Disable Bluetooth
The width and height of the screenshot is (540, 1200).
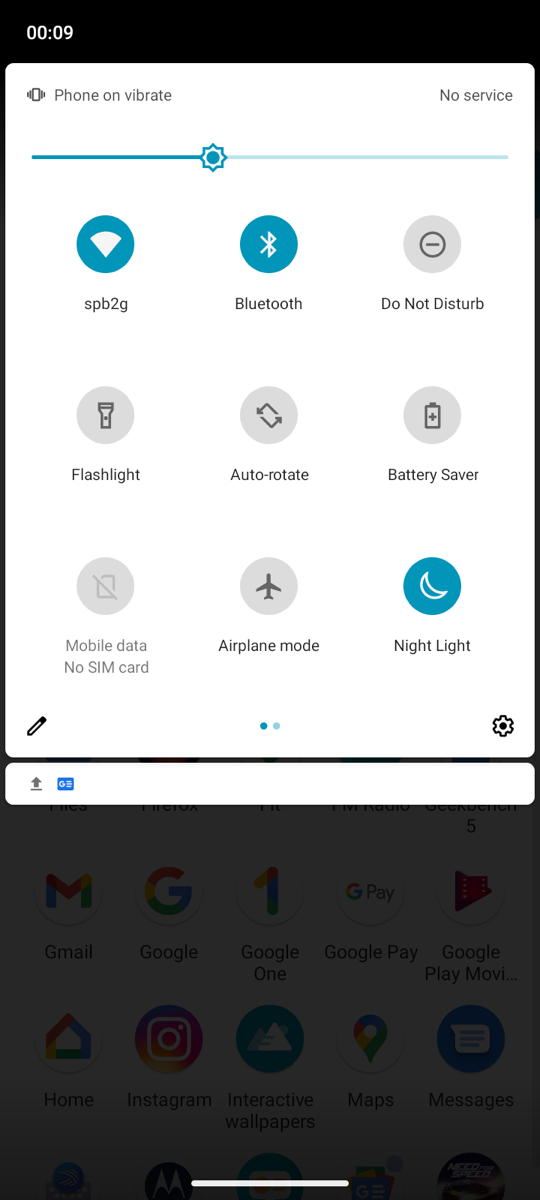(268, 244)
